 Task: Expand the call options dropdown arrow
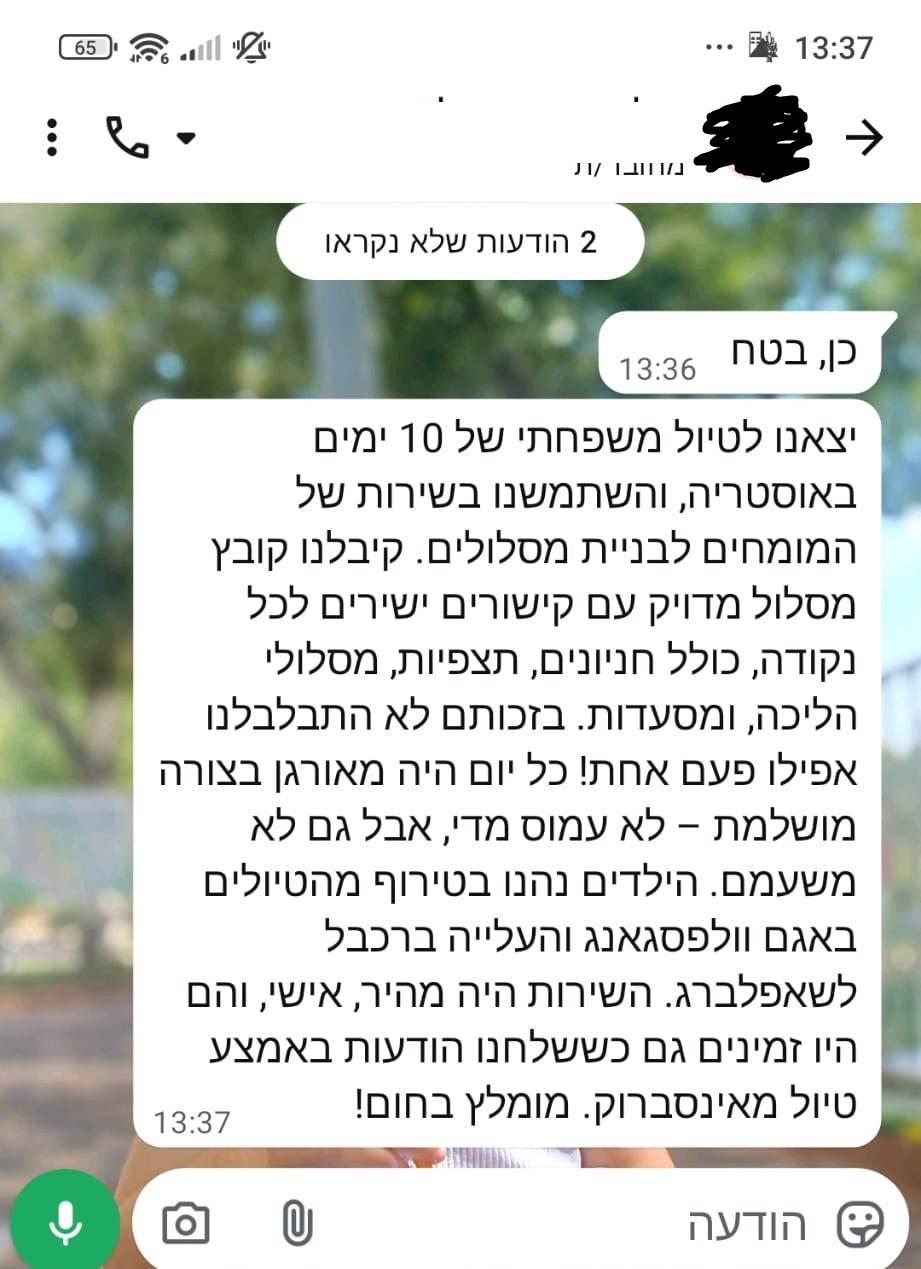click(x=186, y=139)
